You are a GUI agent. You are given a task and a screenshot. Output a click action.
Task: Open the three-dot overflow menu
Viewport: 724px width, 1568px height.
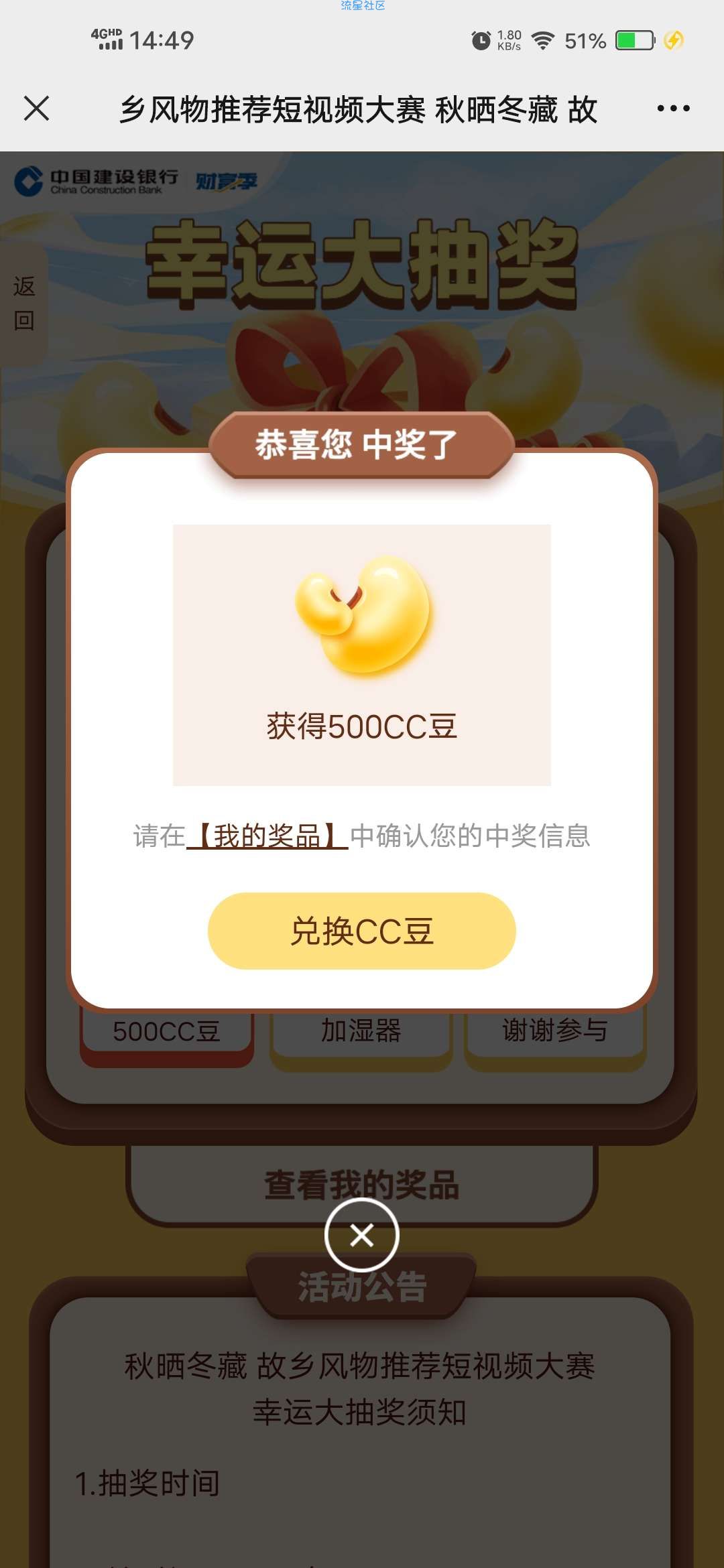point(673,109)
